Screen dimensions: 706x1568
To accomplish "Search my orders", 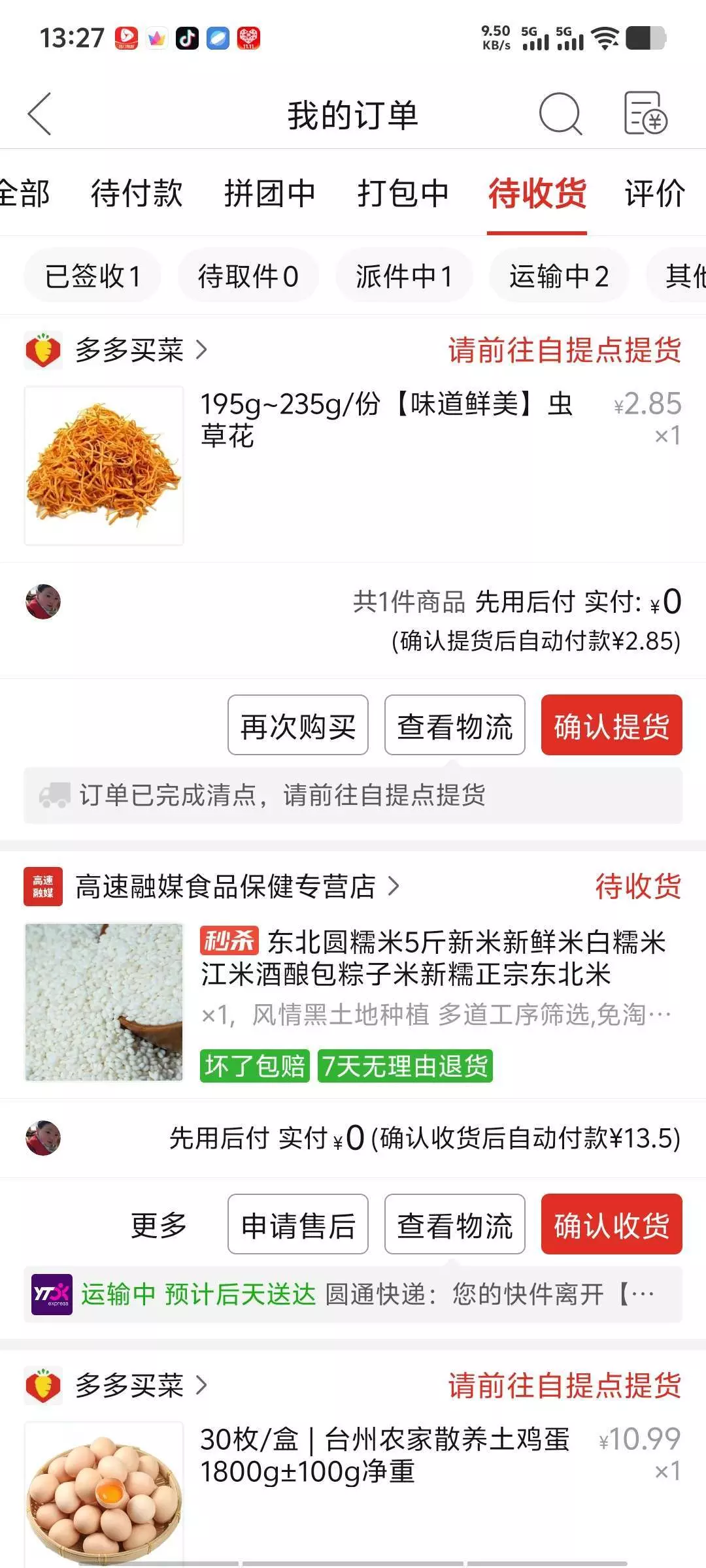I will point(560,114).
